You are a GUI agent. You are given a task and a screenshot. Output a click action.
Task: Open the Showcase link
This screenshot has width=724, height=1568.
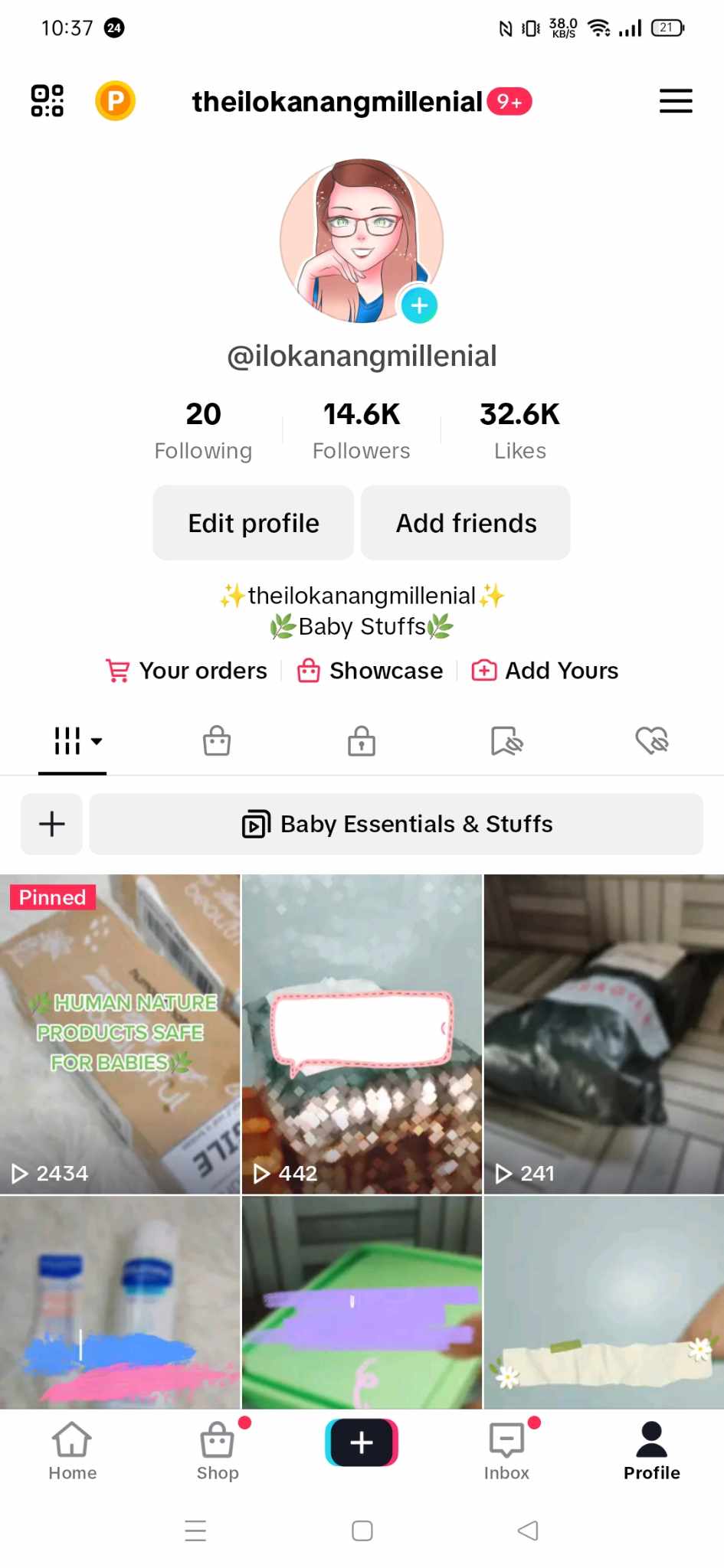coord(370,671)
